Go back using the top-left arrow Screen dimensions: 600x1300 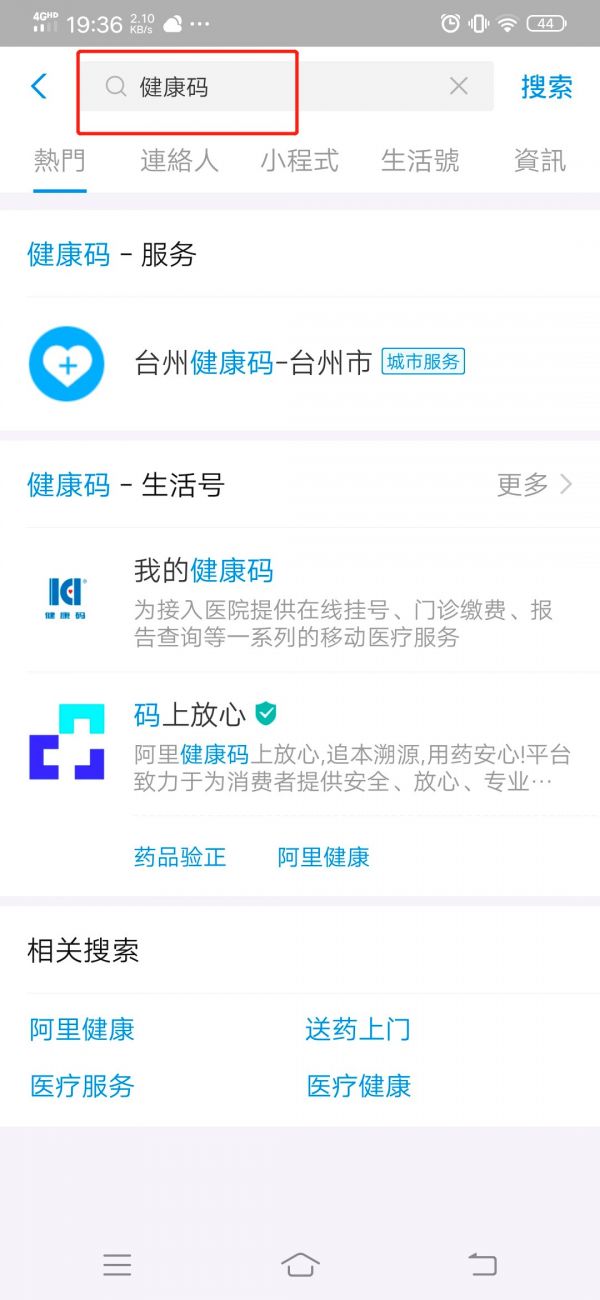39,86
